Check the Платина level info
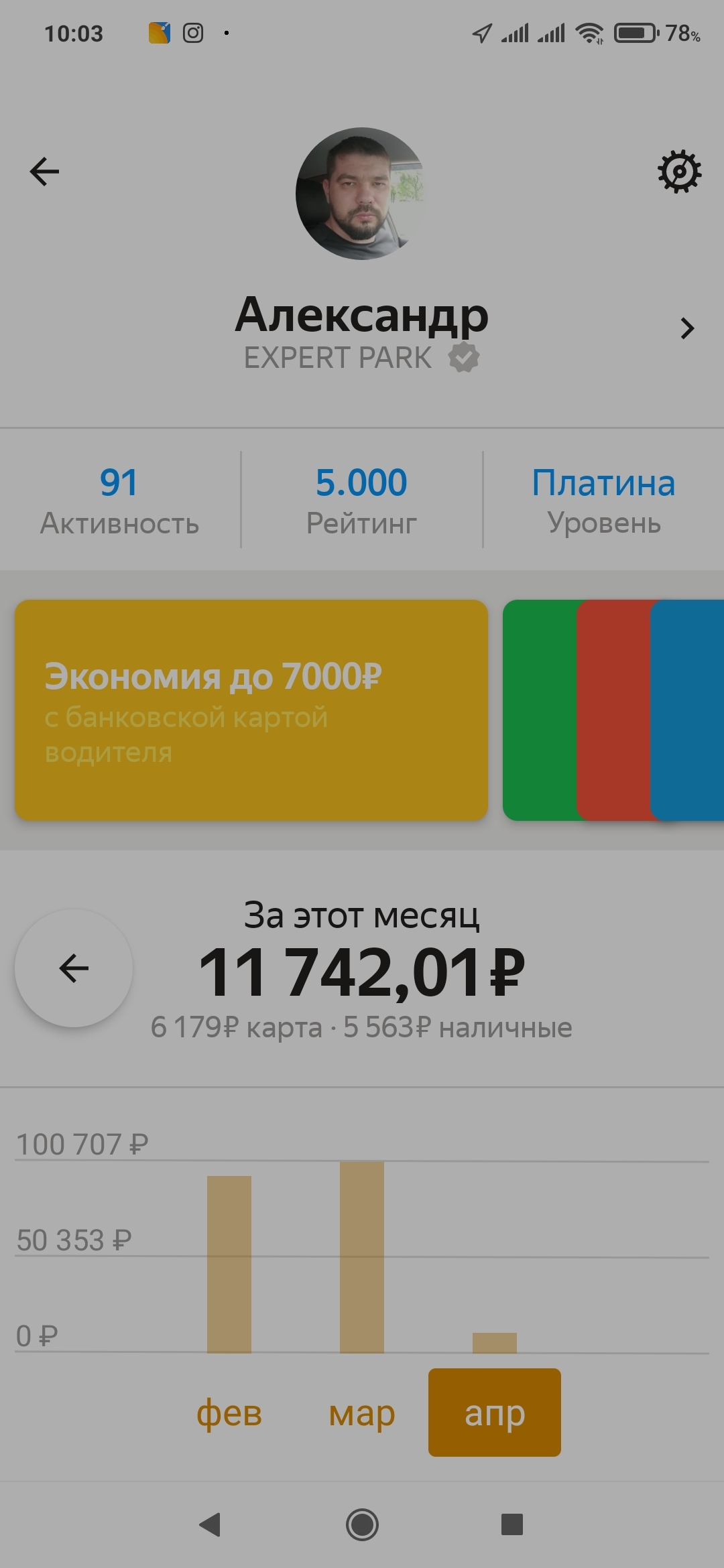Viewport: 724px width, 1568px height. 603,500
